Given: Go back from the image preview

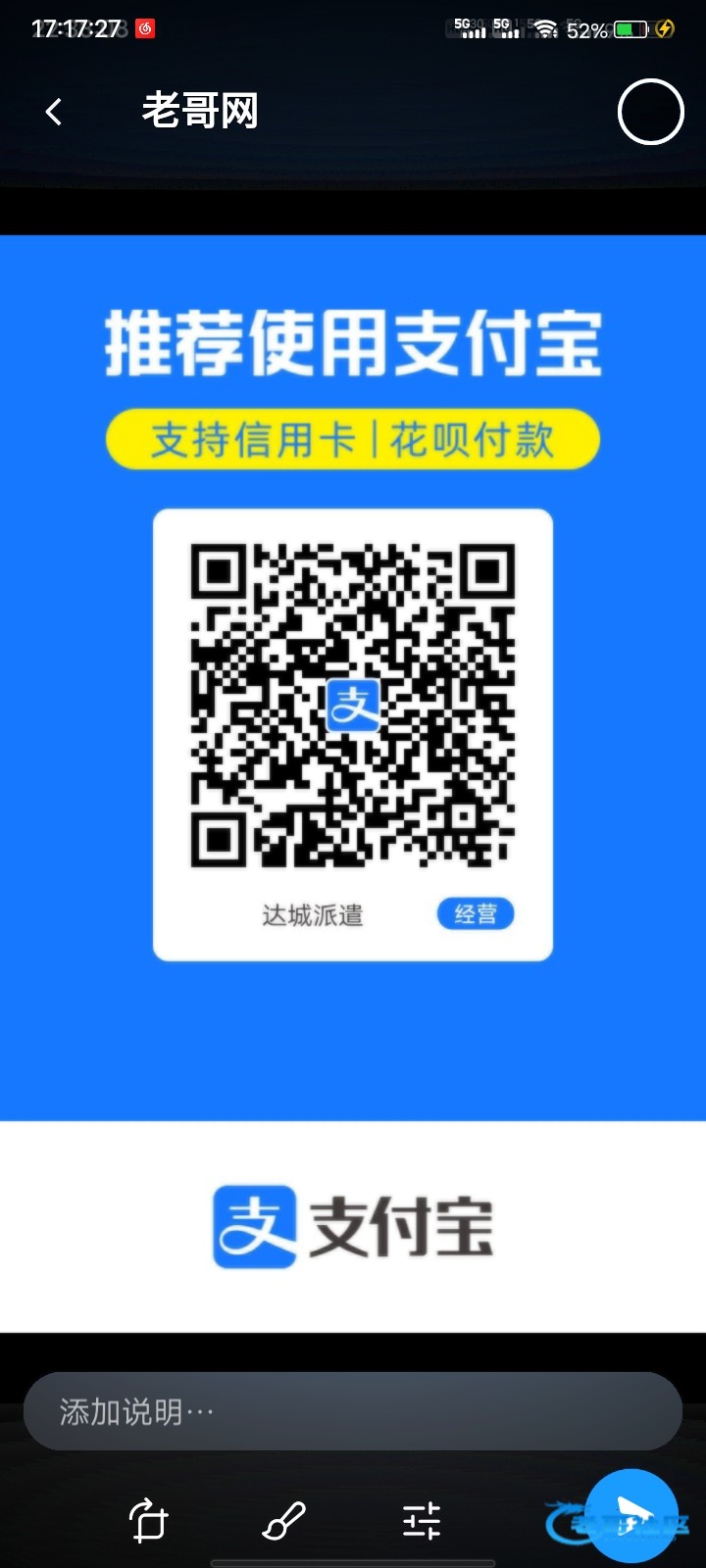Looking at the screenshot, I should pyautogui.click(x=54, y=112).
